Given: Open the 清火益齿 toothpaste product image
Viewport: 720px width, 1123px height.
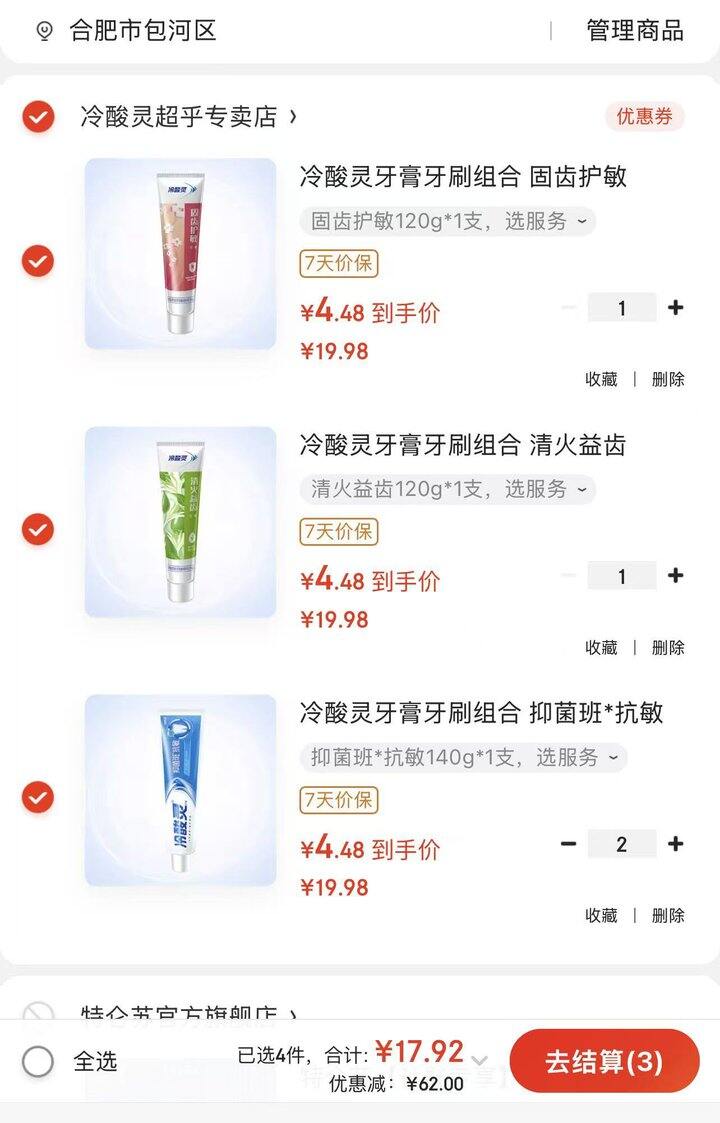Looking at the screenshot, I should click(x=180, y=522).
